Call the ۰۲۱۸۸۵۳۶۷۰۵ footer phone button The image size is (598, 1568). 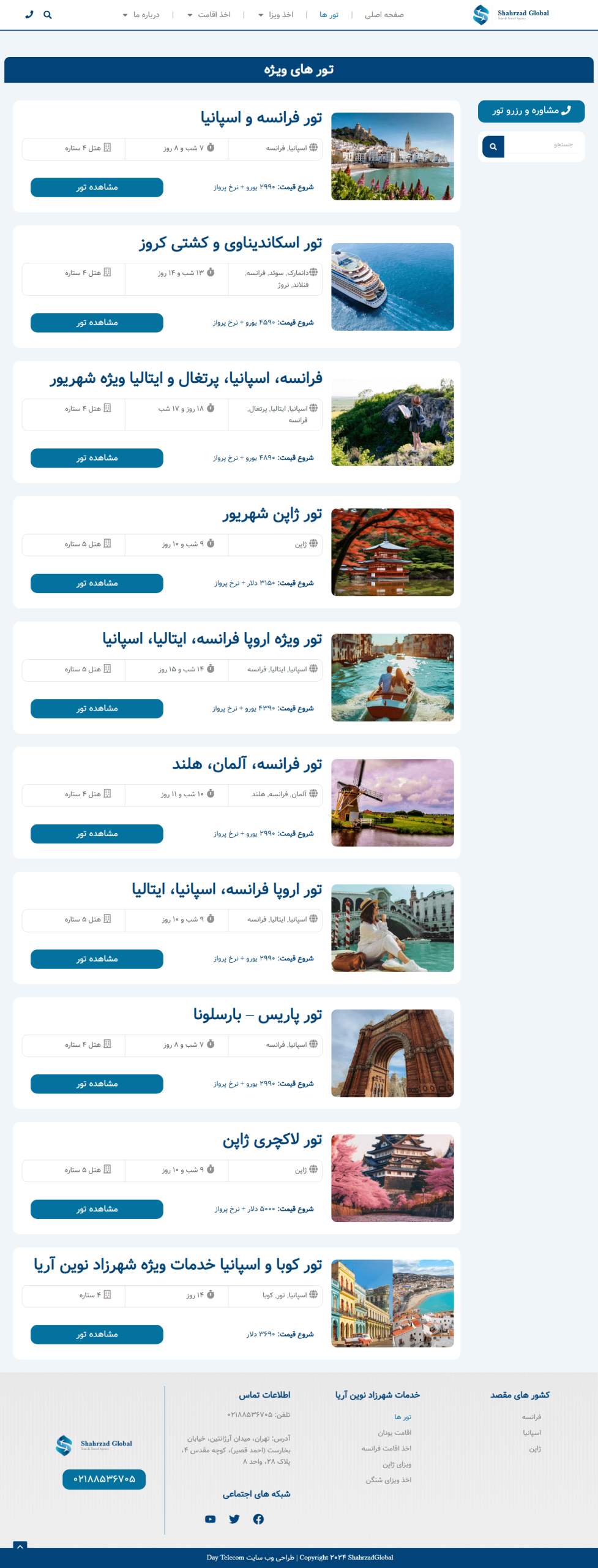(104, 1479)
